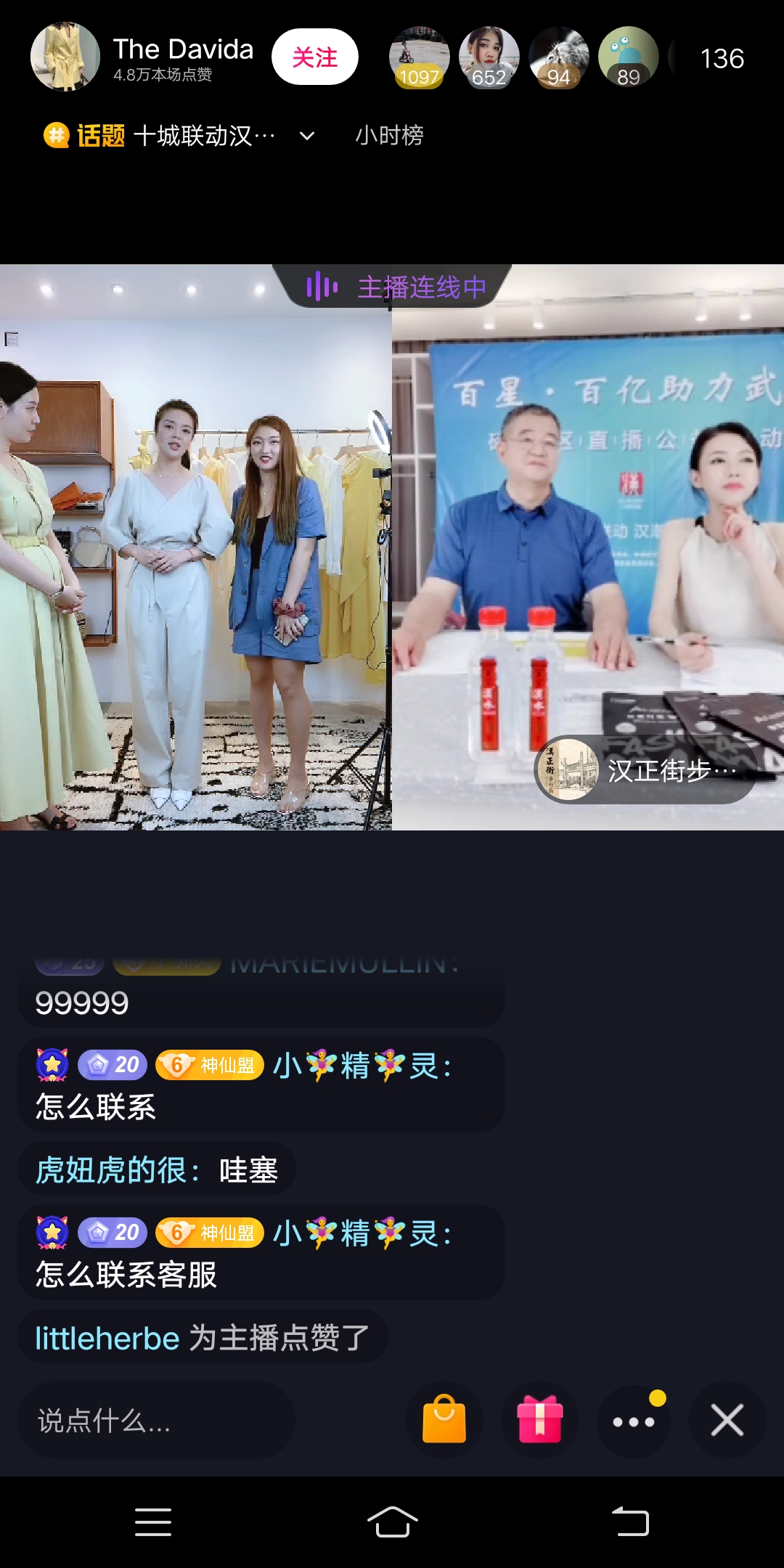Navigate back with system back button
This screenshot has width=784, height=1568.
coord(630,1522)
